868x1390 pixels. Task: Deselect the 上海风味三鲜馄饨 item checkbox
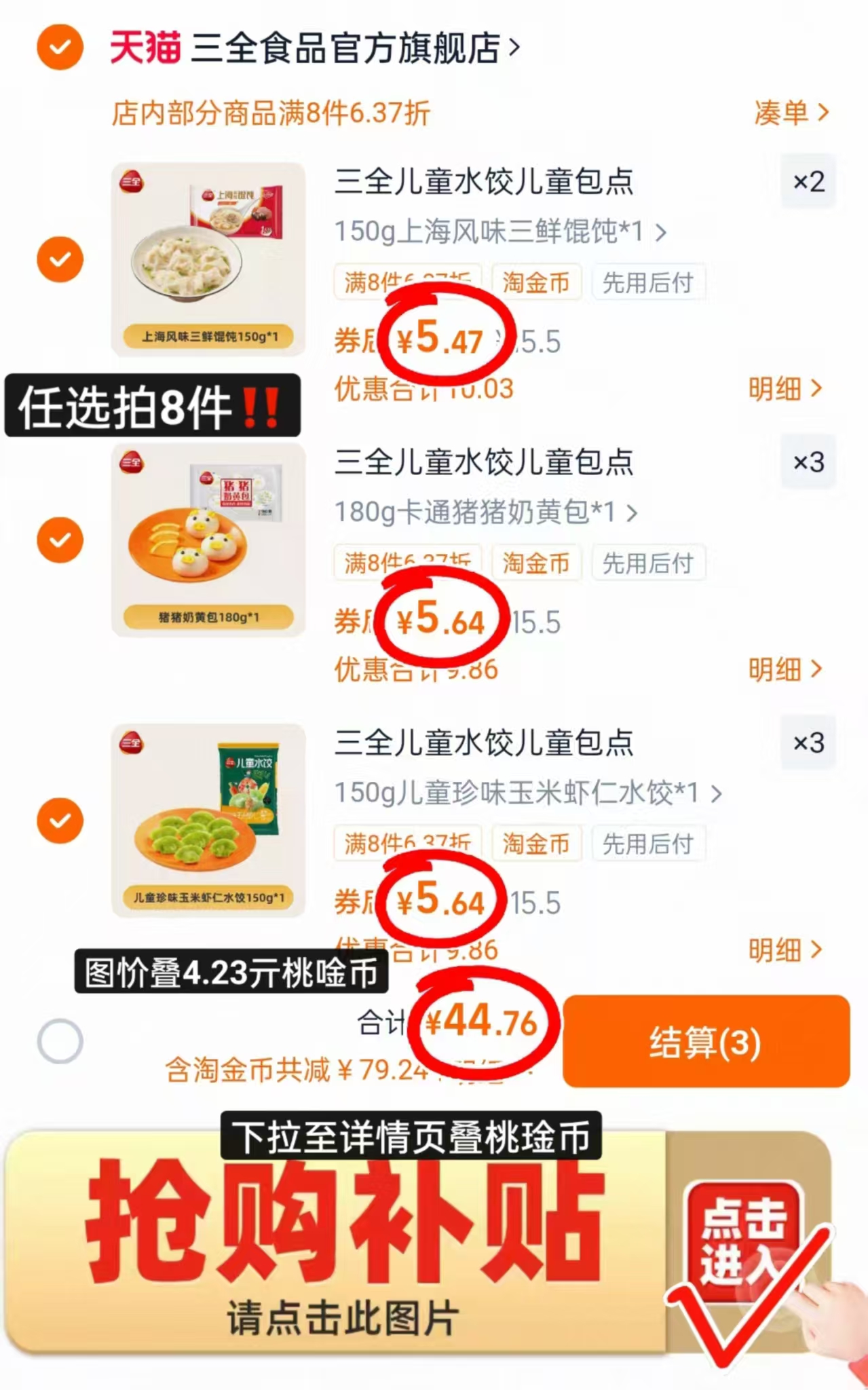pyautogui.click(x=60, y=259)
